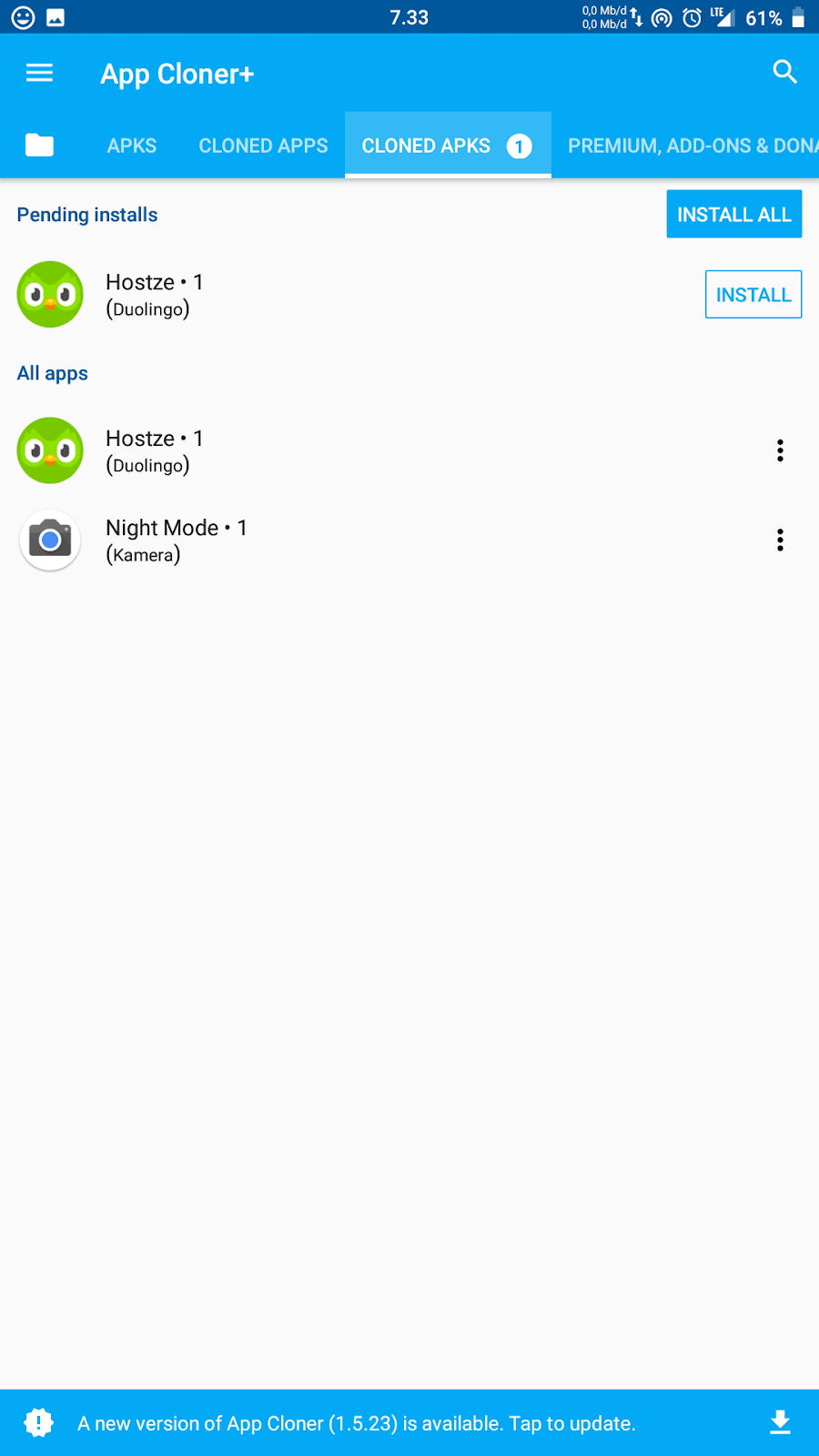Open the search icon
819x1456 pixels.
(784, 72)
